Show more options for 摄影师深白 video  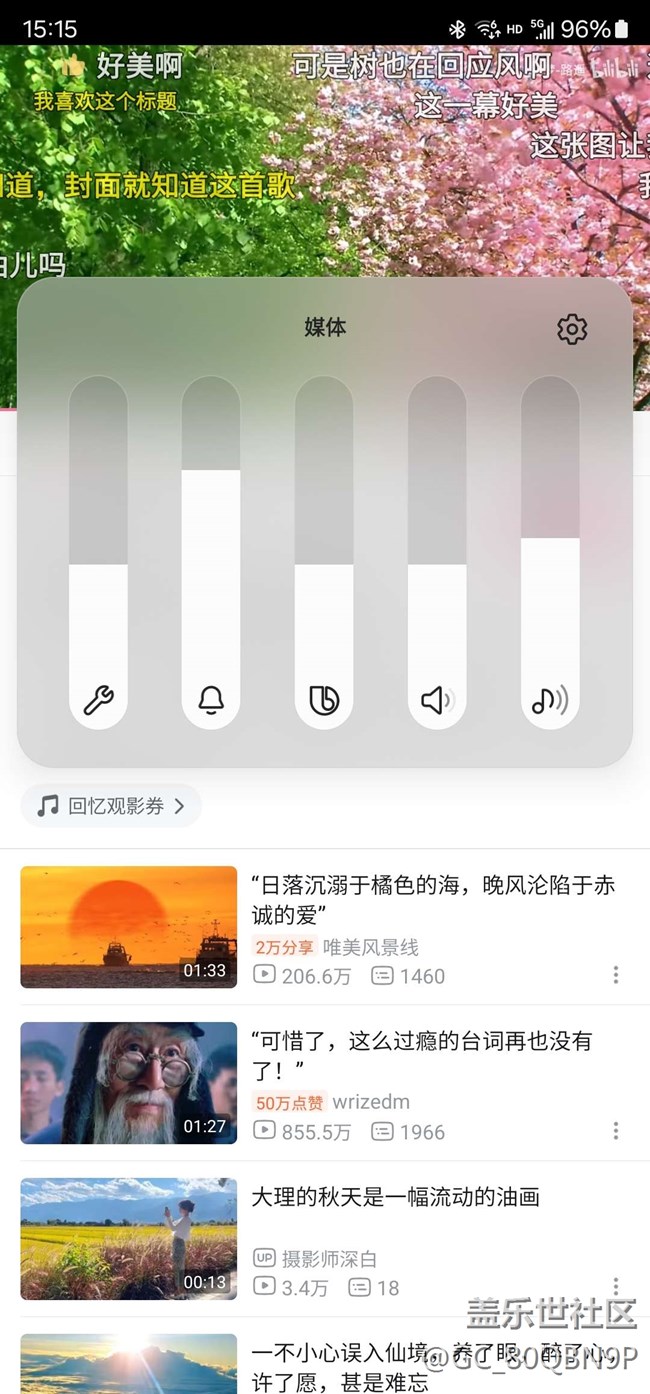[x=616, y=1285]
